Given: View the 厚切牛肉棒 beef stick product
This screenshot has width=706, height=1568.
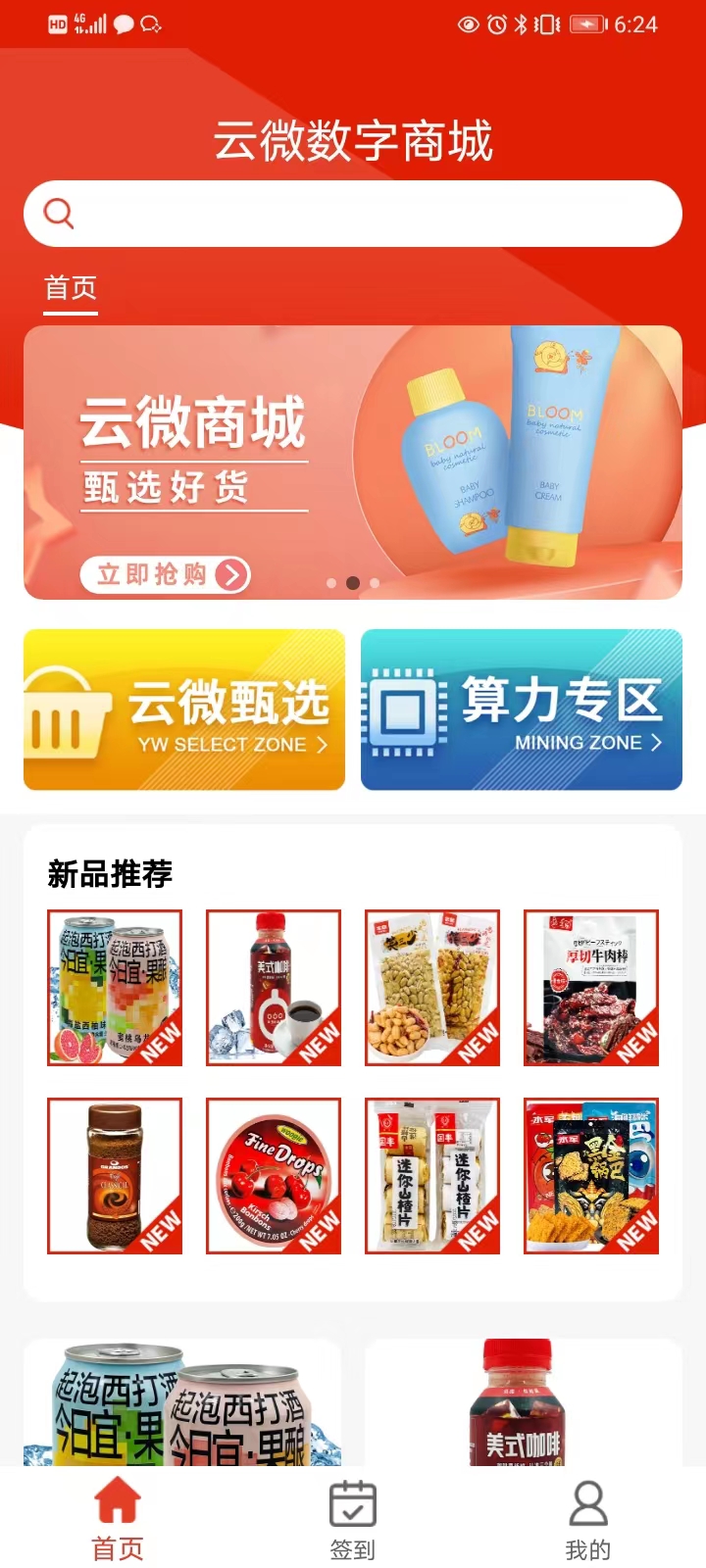Looking at the screenshot, I should [x=591, y=988].
